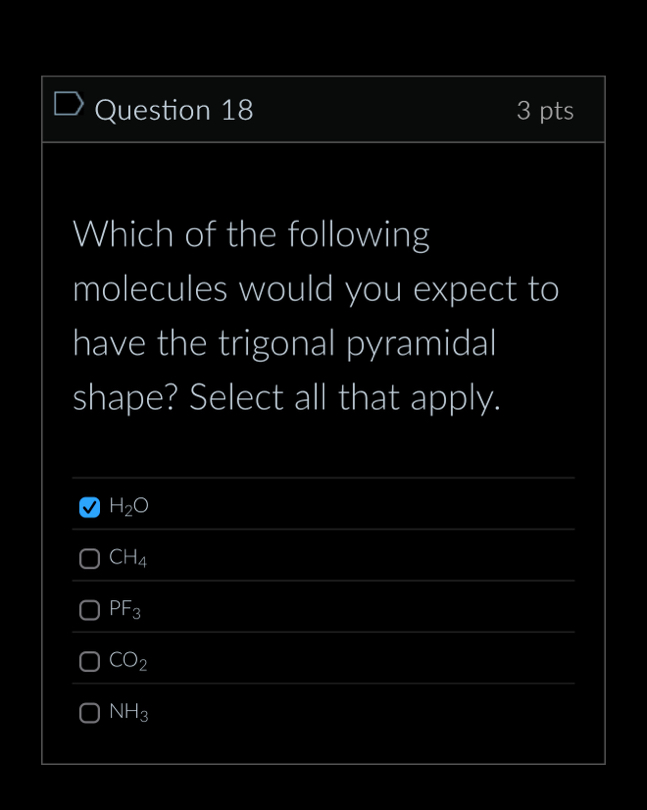Check the PF3 answer option

(90, 609)
